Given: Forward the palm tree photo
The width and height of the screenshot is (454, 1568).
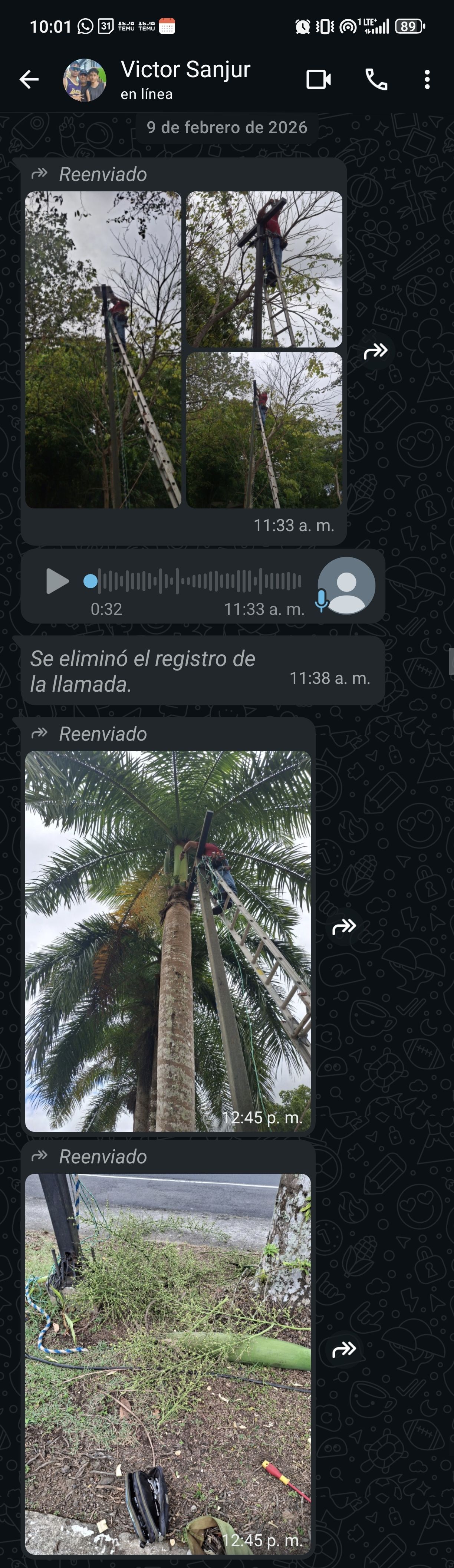Looking at the screenshot, I should (344, 927).
